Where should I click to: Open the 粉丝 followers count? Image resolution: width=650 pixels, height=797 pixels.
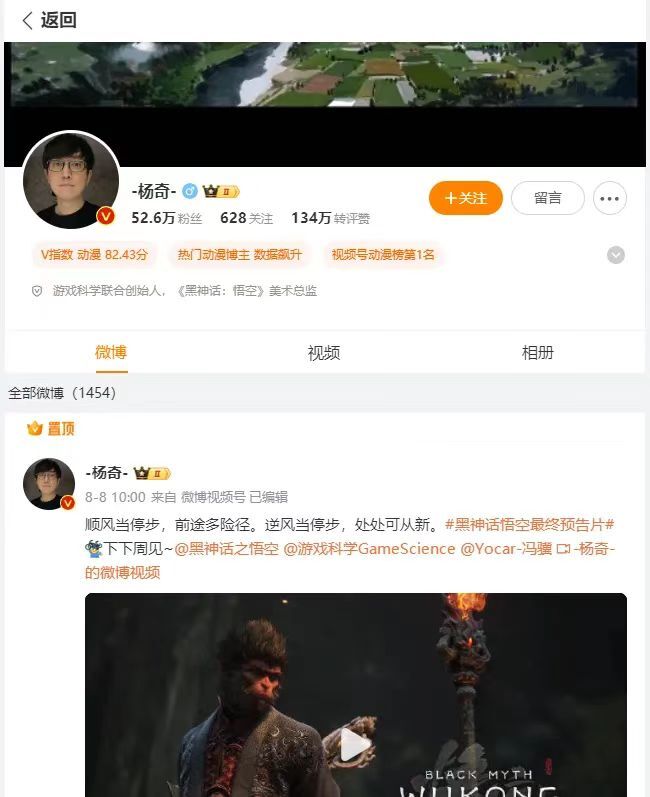pos(167,218)
